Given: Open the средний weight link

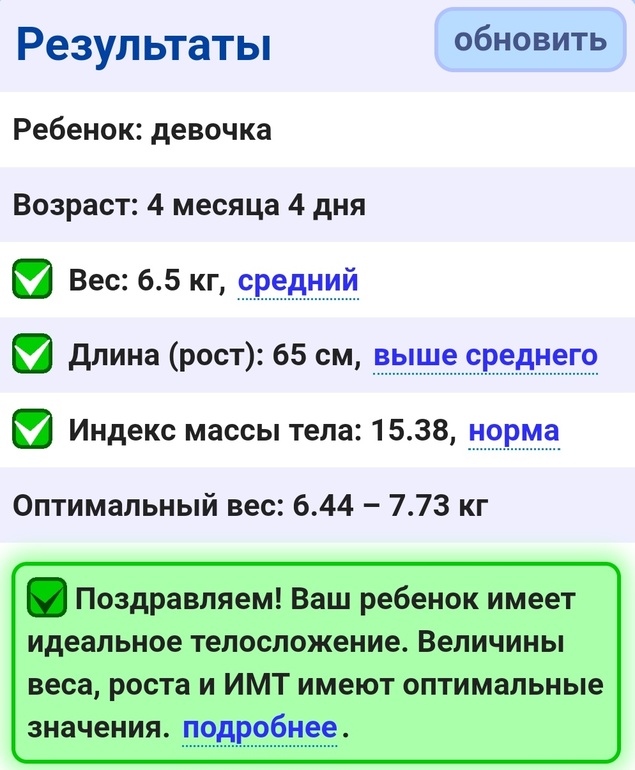Looking at the screenshot, I should click(x=298, y=281).
